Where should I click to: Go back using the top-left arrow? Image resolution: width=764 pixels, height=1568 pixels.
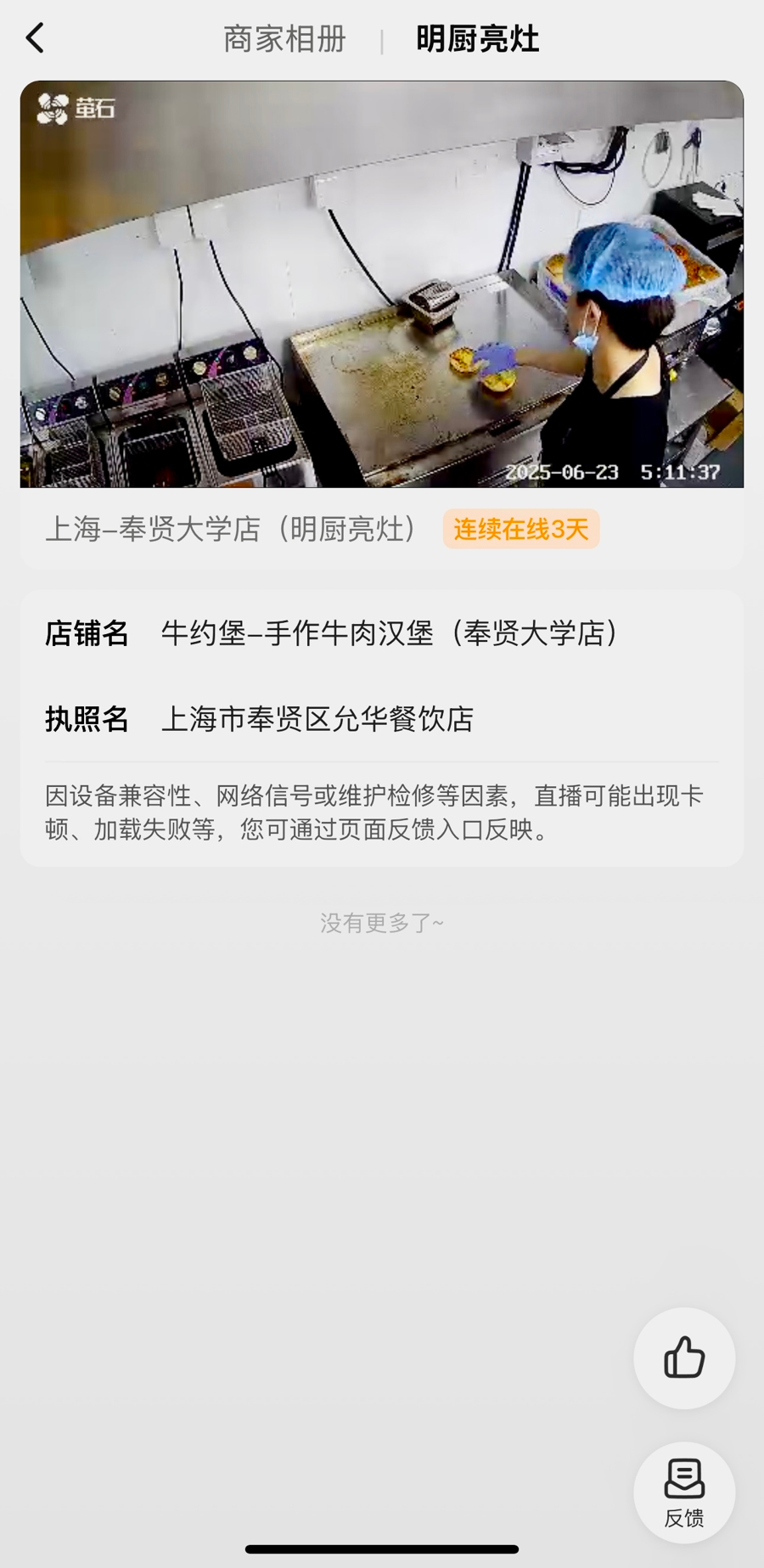click(x=35, y=38)
